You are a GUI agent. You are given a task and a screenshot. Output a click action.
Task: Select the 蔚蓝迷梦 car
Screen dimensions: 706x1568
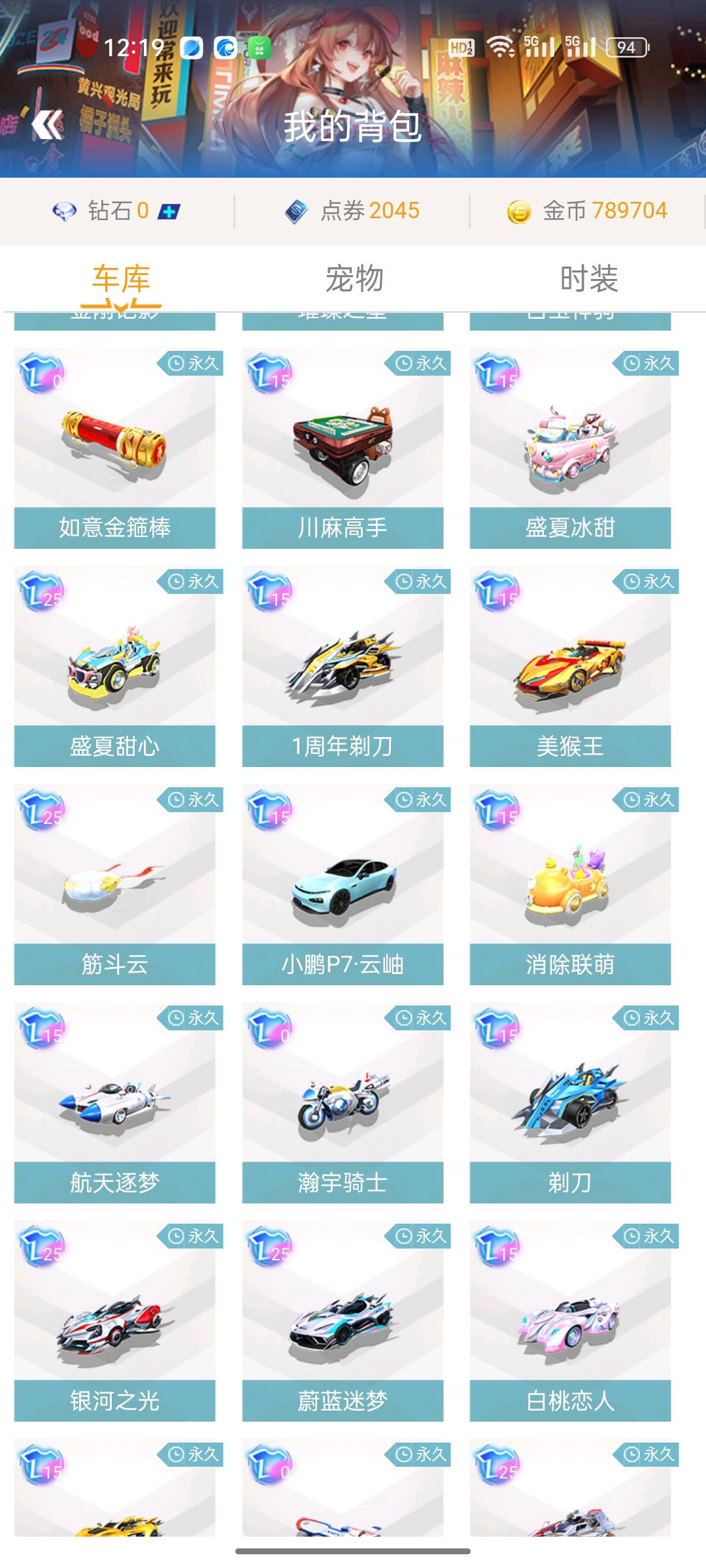(x=343, y=1320)
